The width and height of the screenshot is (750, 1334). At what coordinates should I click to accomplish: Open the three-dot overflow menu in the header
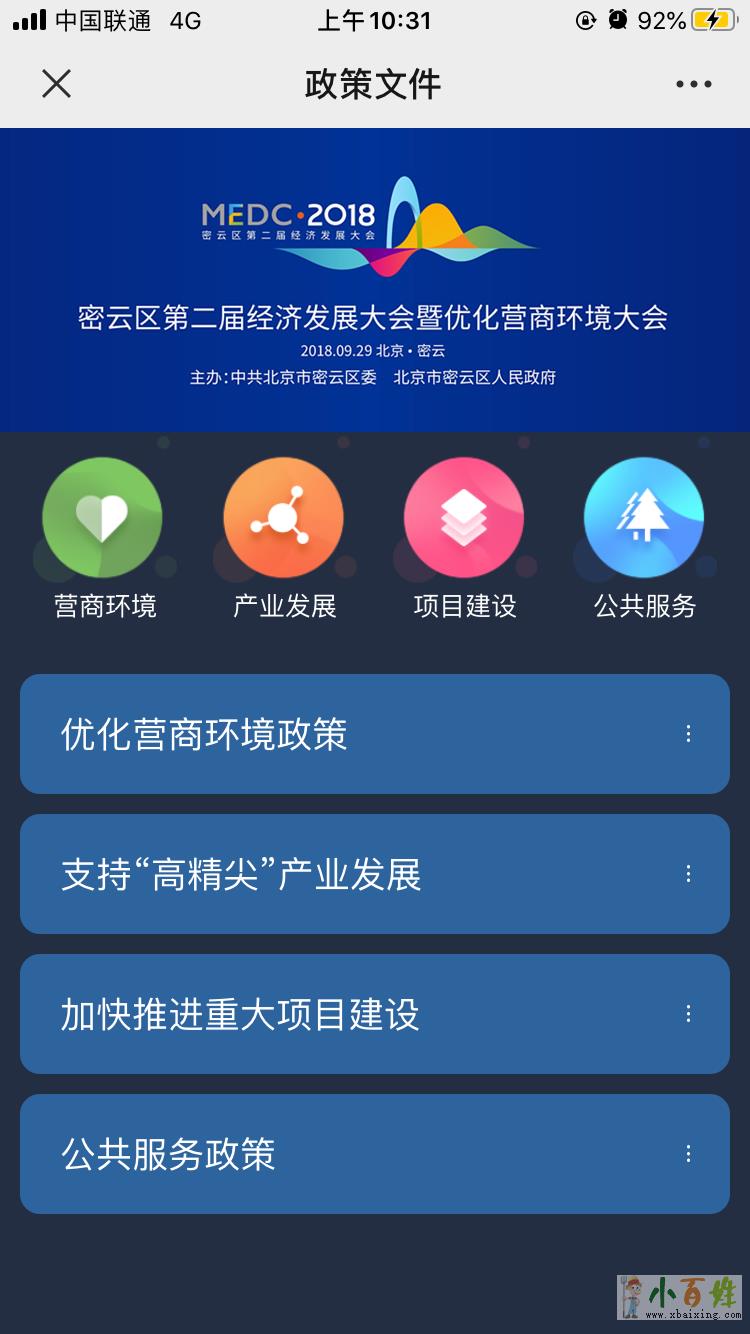click(693, 84)
